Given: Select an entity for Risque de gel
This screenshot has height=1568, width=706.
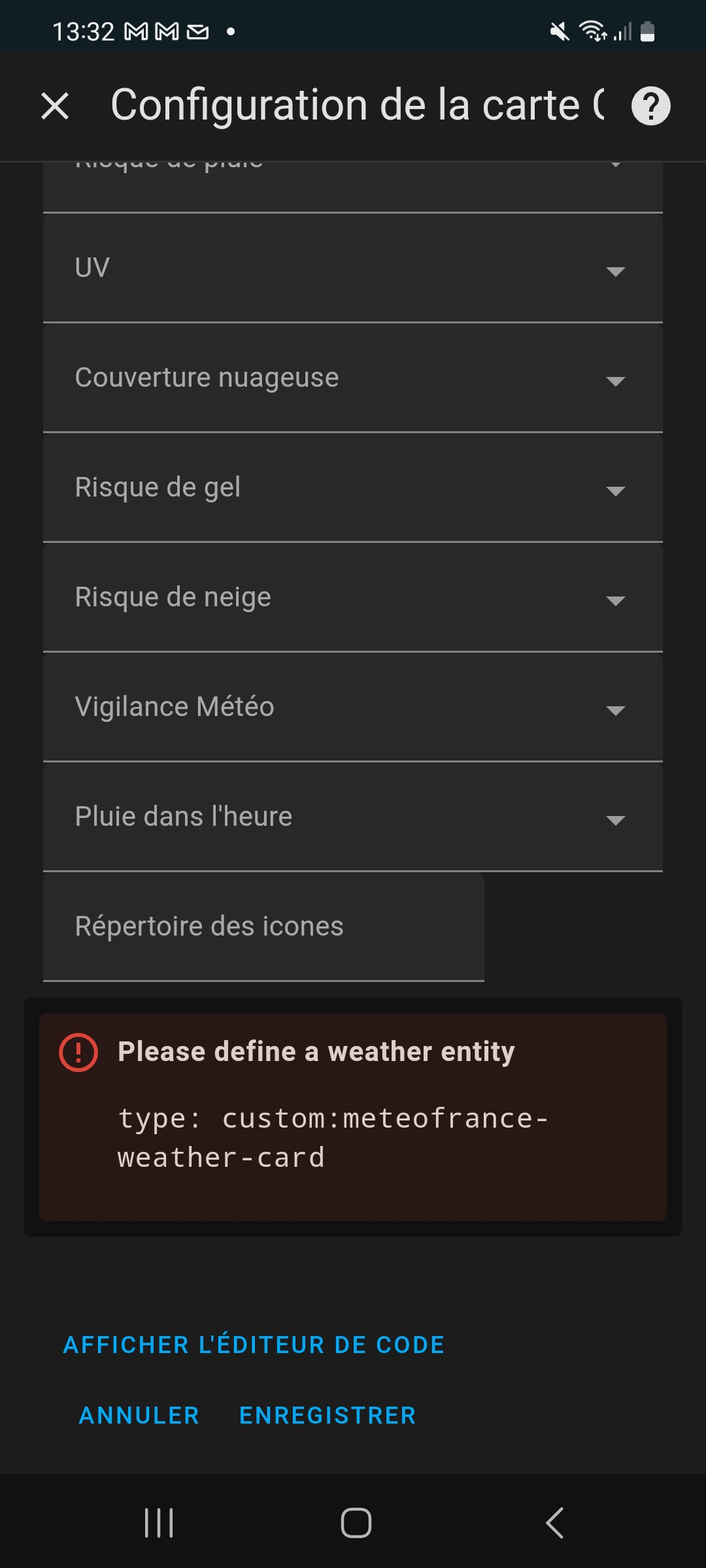Looking at the screenshot, I should tap(353, 488).
